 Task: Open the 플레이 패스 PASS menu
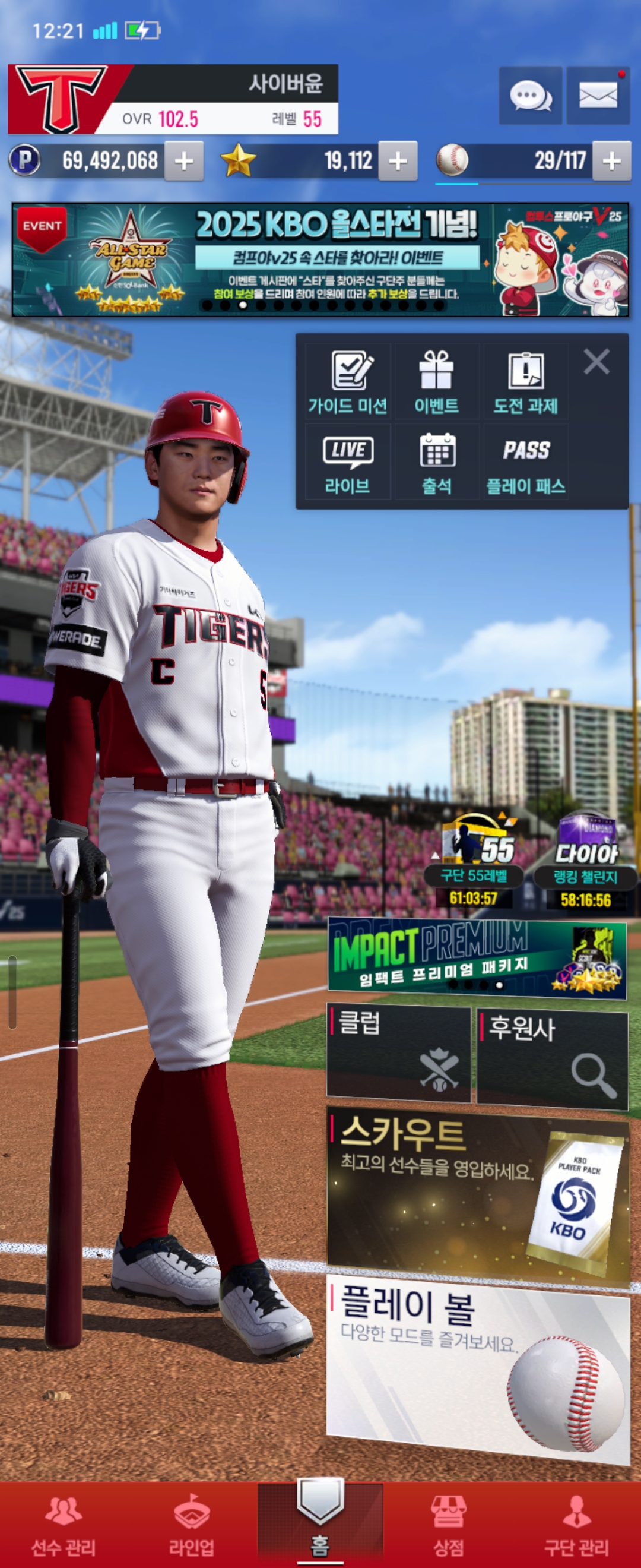click(x=525, y=462)
